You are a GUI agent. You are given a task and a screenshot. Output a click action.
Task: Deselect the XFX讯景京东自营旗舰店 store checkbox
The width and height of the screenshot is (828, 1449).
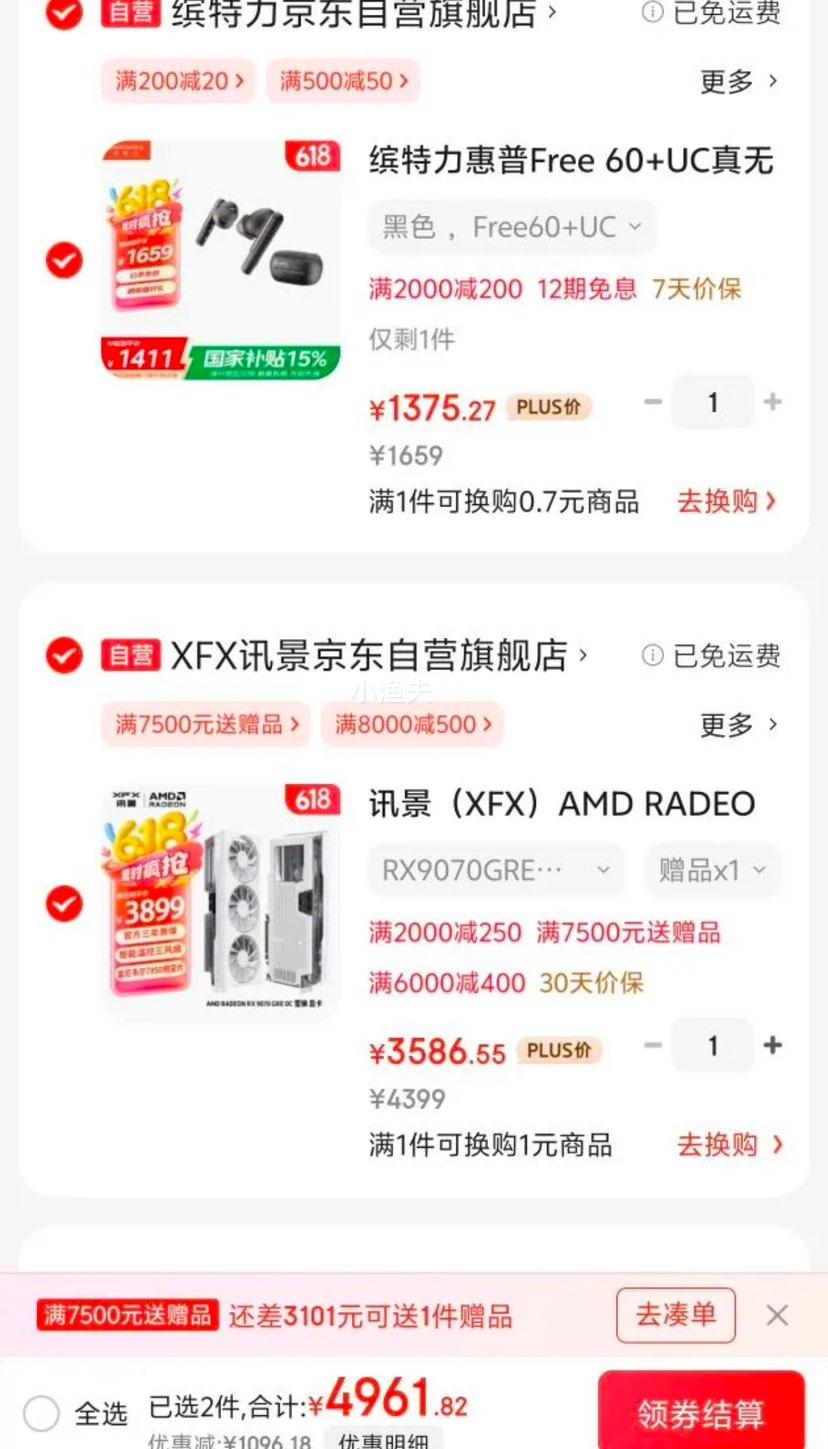click(x=64, y=656)
